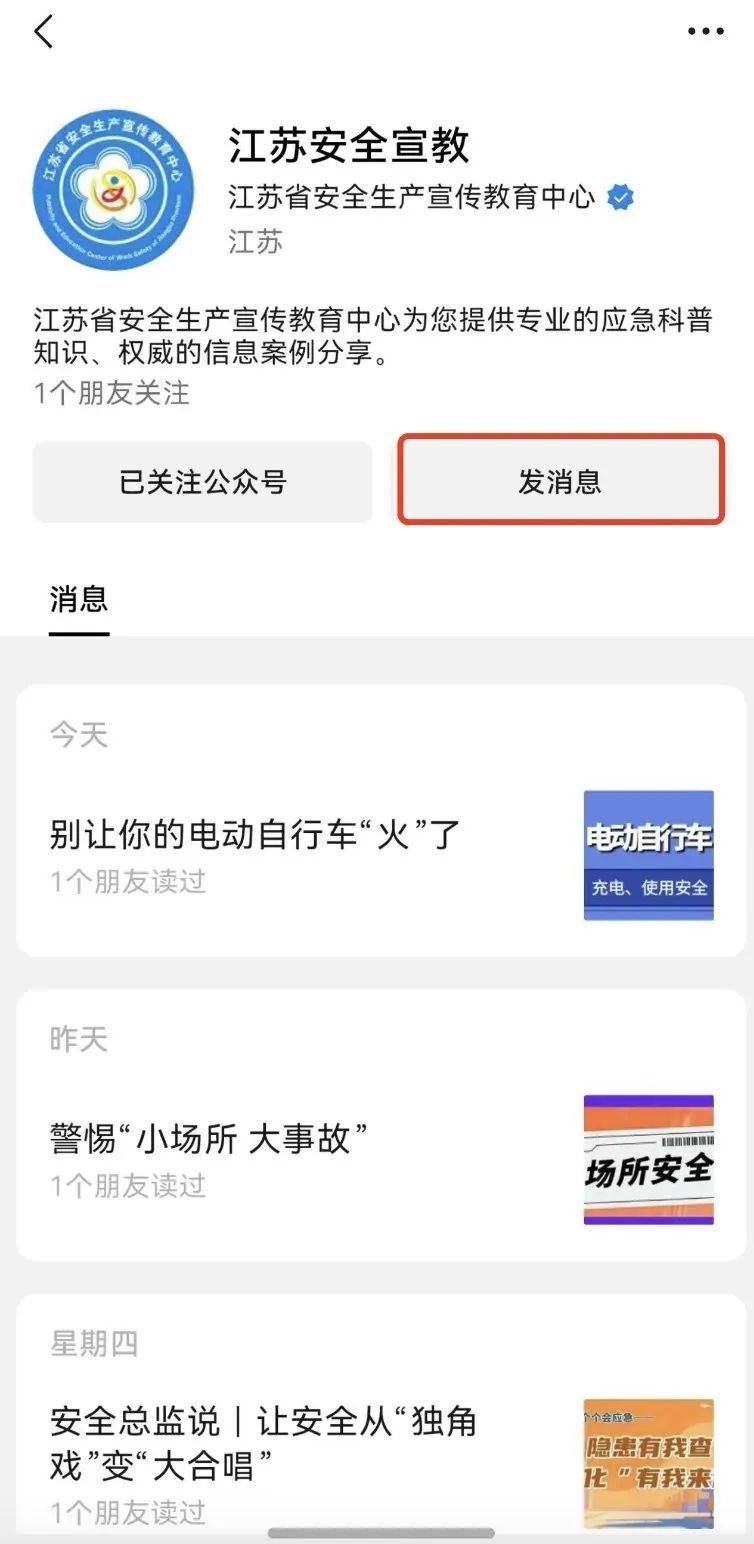
Task: Read the article 警惕"小场所 大事故"
Action: tap(210, 1138)
